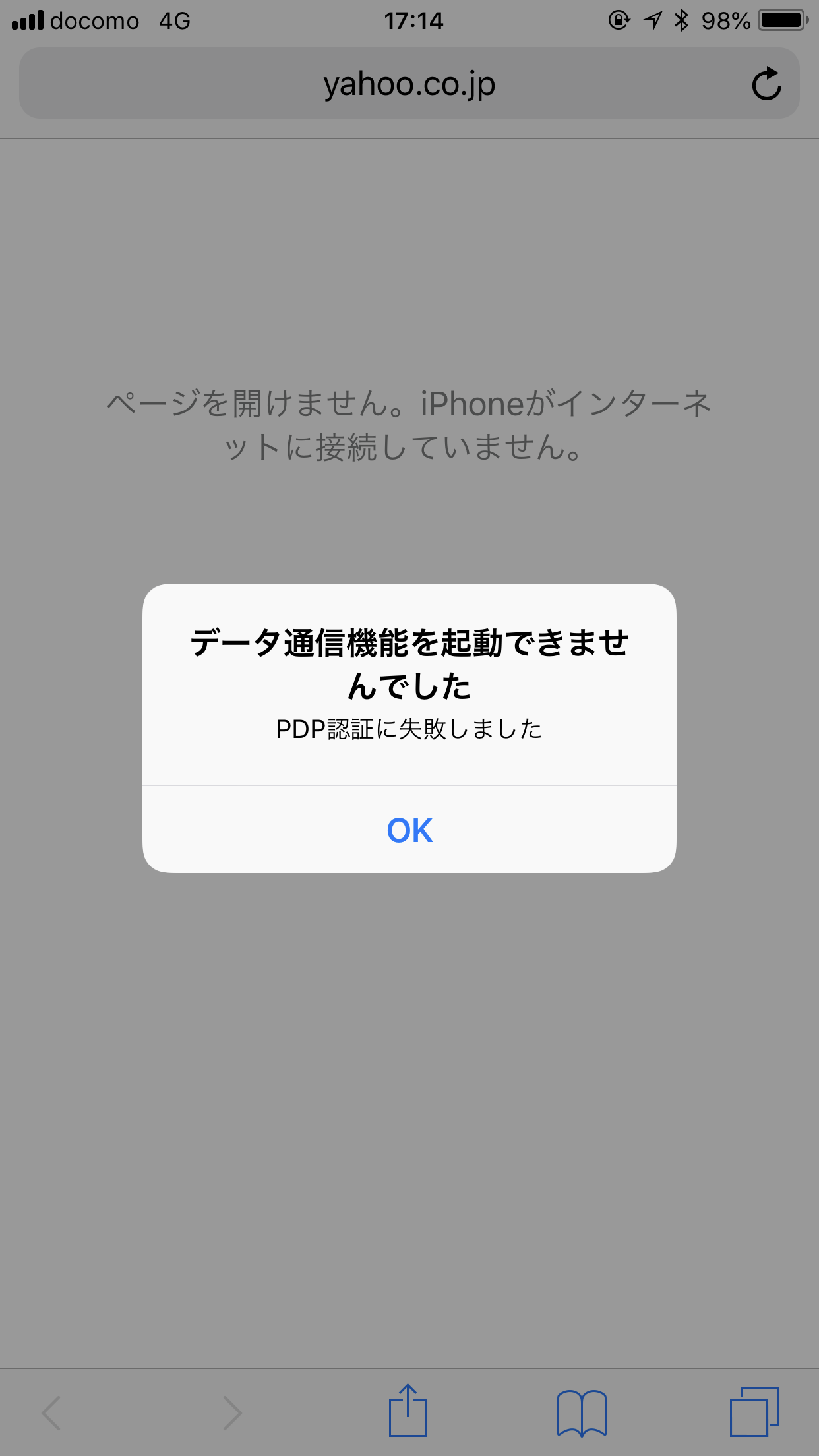
Task: Go back to the previous page
Action: (51, 1412)
